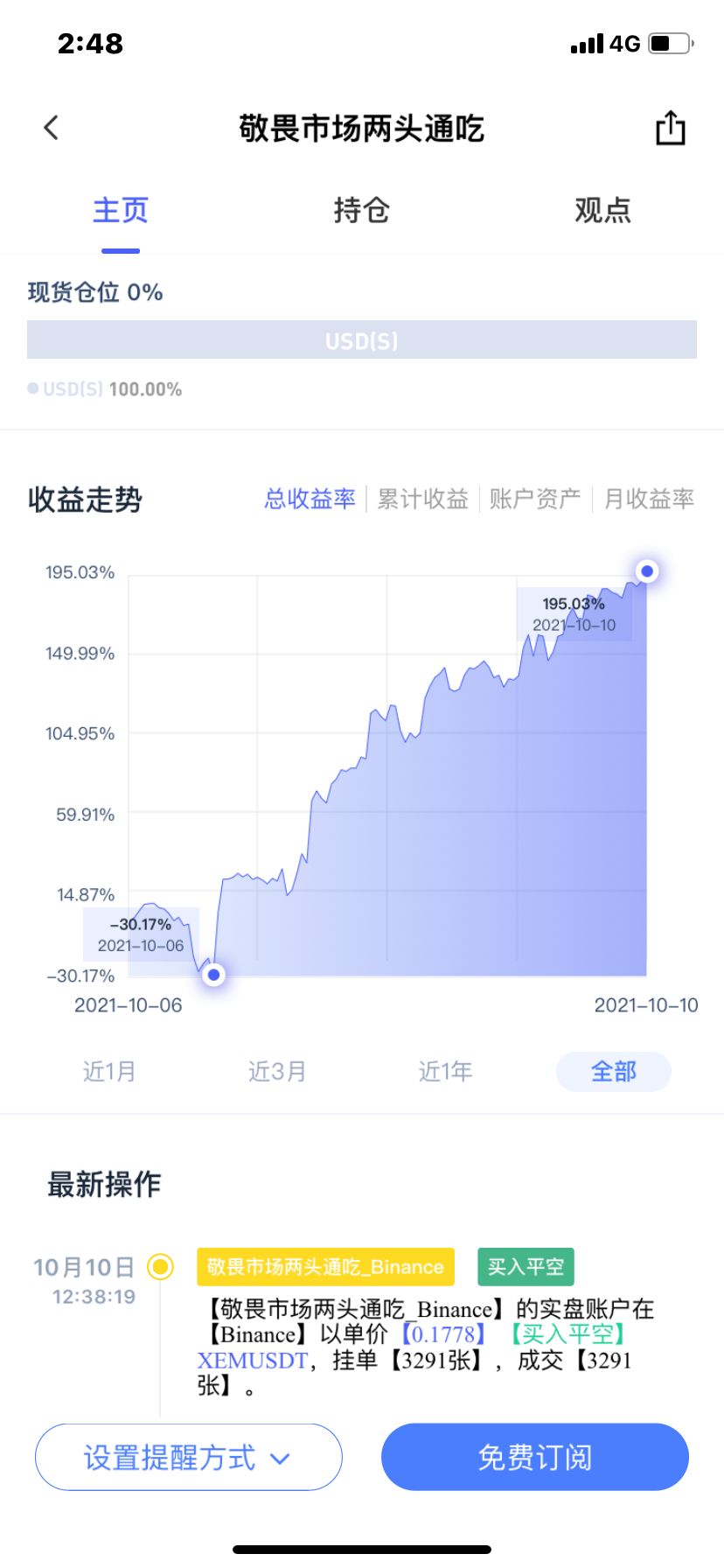Choose the 近3月 time range

277,1071
